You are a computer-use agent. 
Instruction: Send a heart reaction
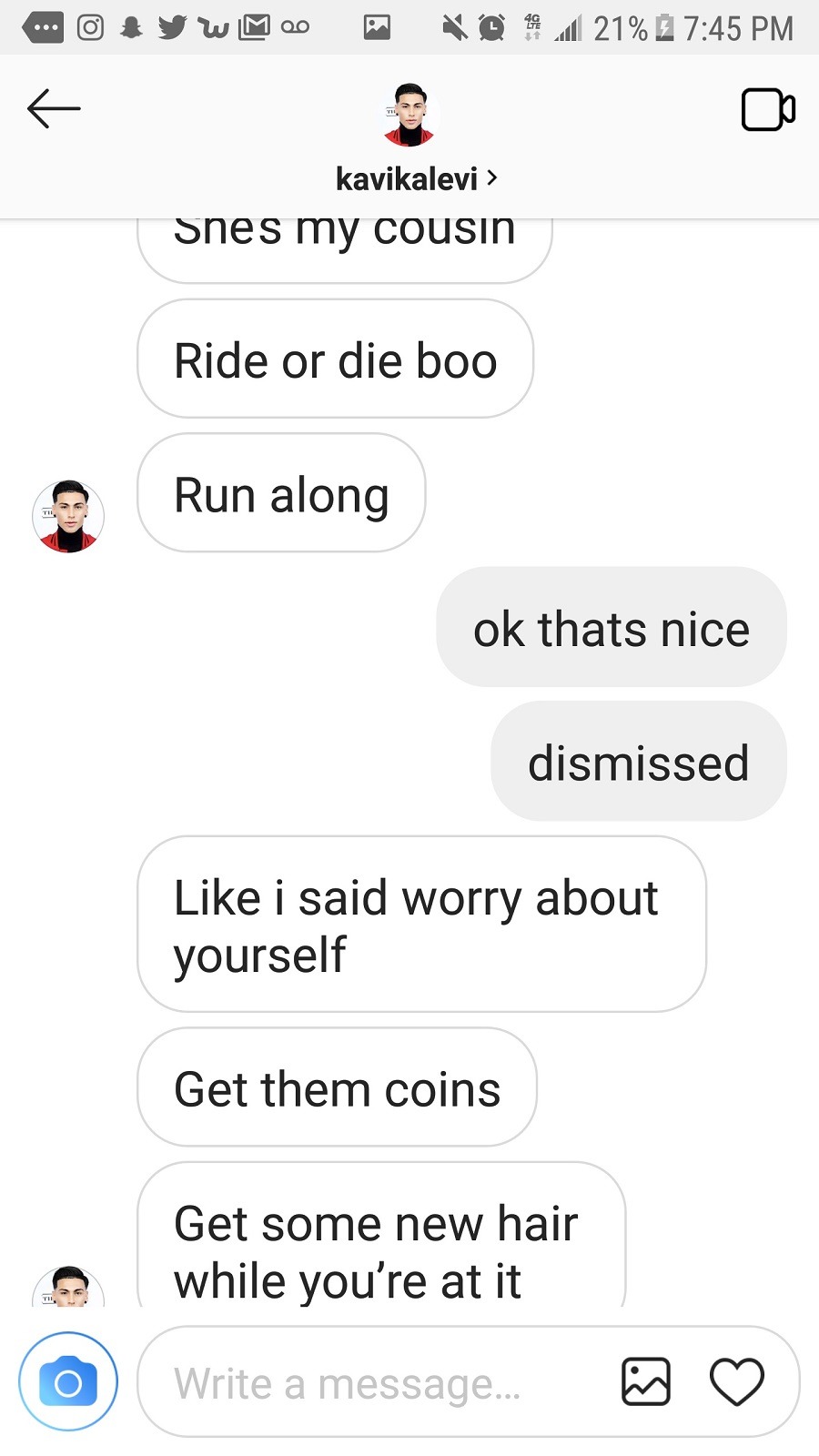click(736, 1381)
